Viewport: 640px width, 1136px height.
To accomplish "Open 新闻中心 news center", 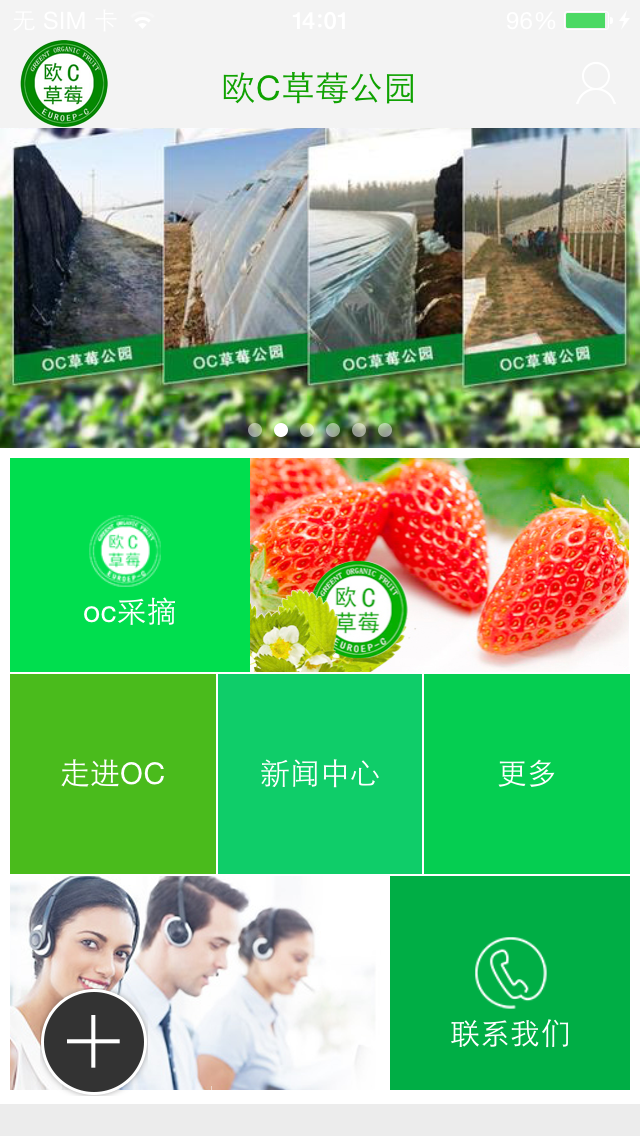I will [x=320, y=774].
